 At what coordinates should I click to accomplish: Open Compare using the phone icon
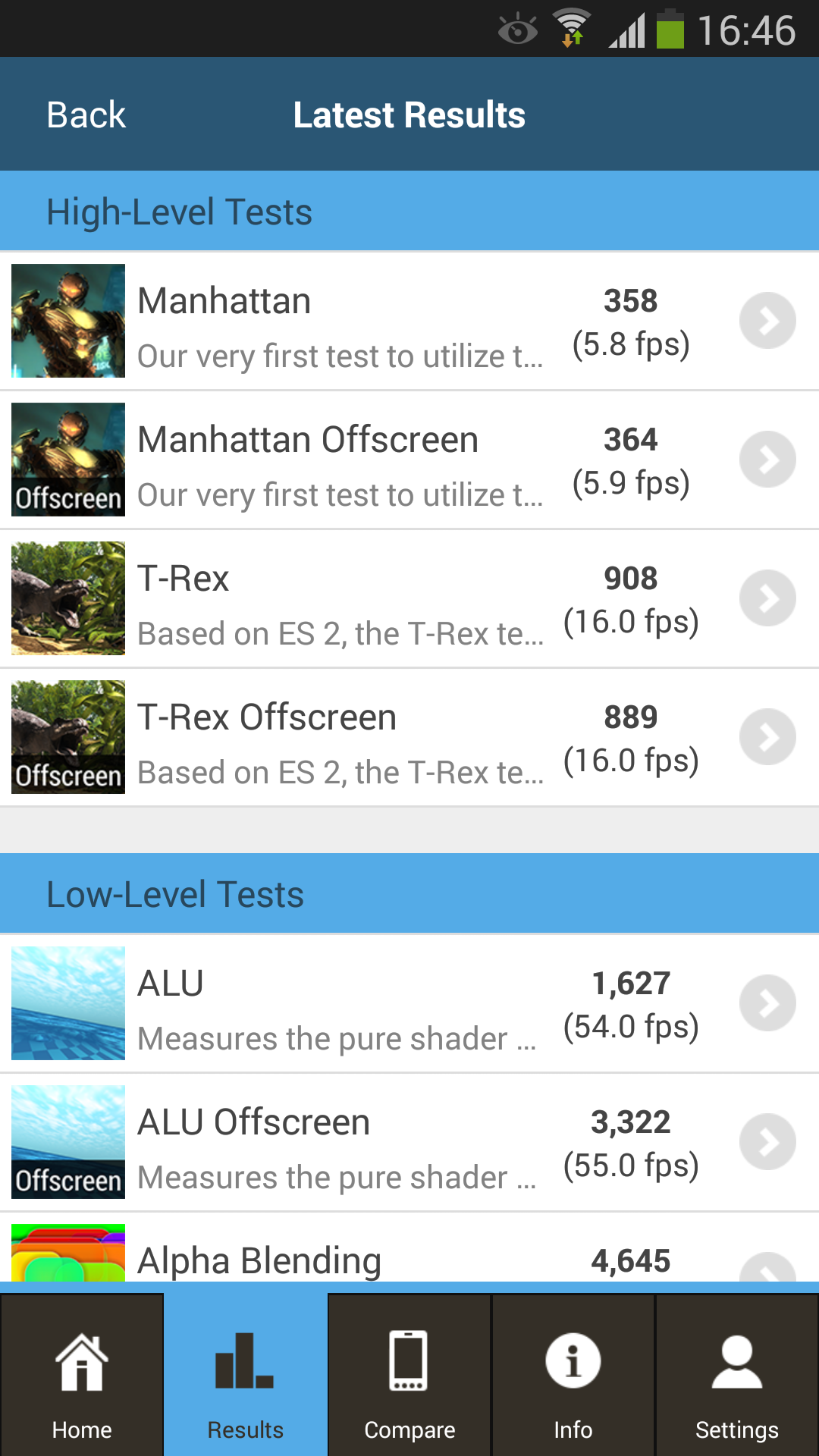[409, 1373]
